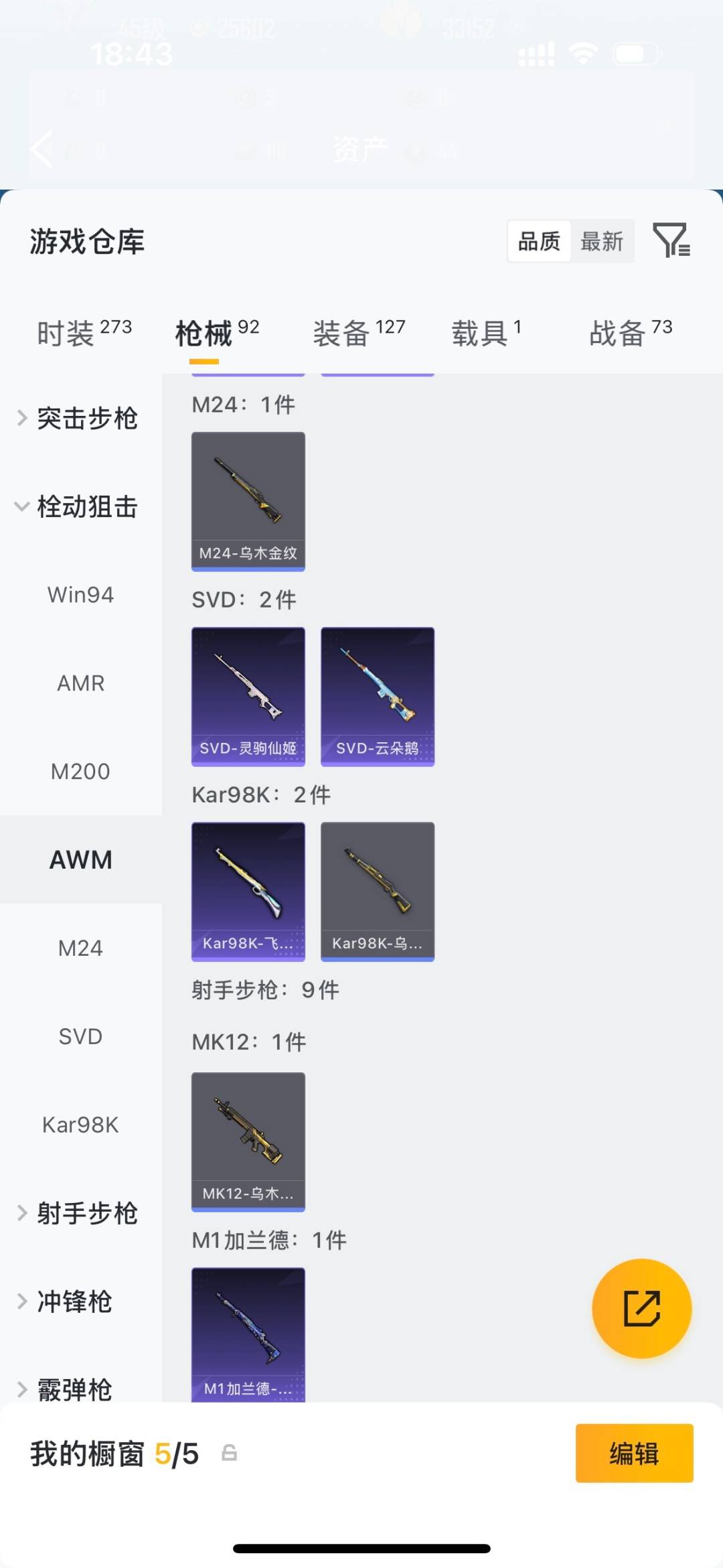Open the filter icon in 游戏仓库 header
This screenshot has height=1568, width=723.
(x=673, y=242)
